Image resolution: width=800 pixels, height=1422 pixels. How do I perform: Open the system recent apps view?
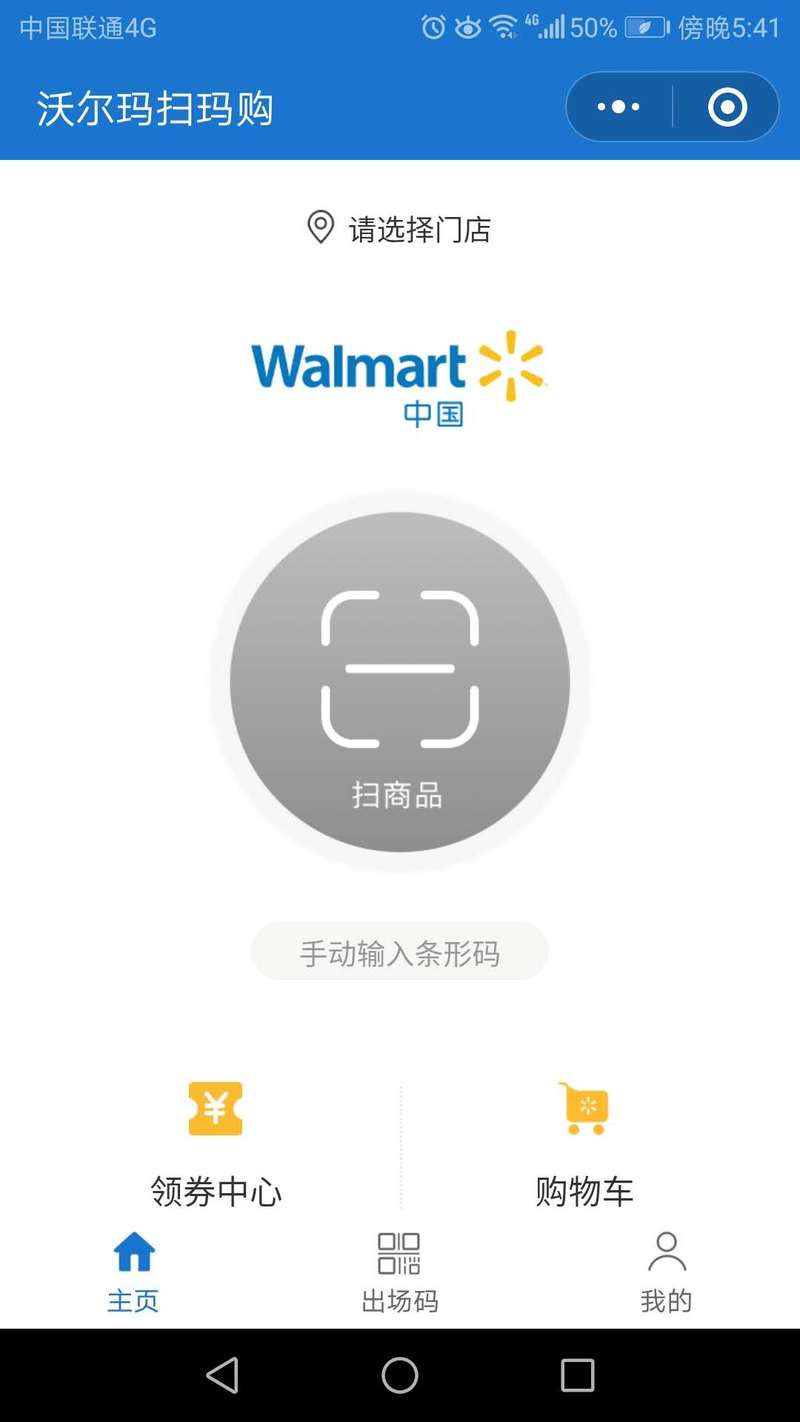tap(577, 1376)
